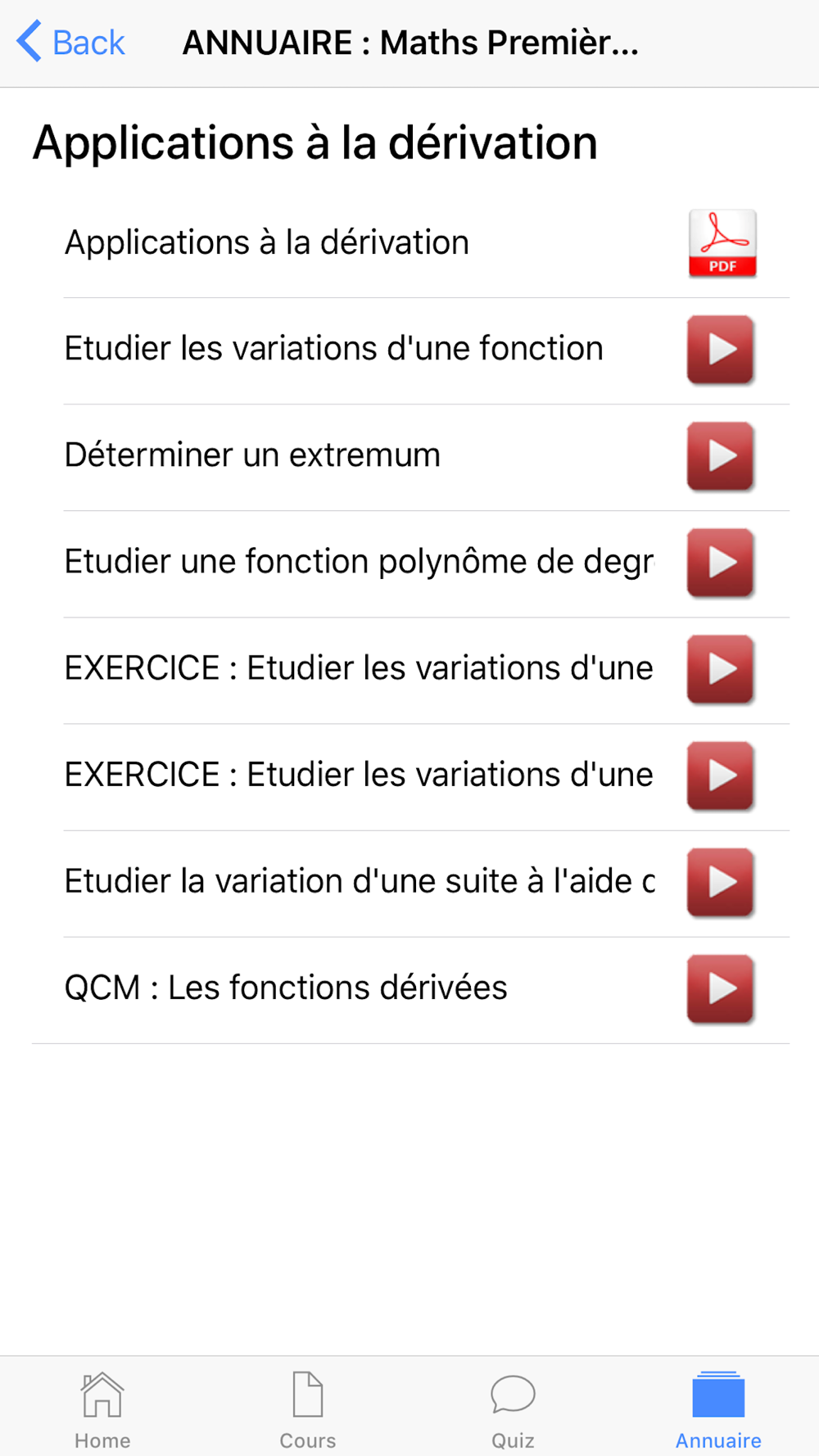This screenshot has height=1456, width=819.
Task: Play Etudier les variations d'une fonction video
Action: point(720,350)
